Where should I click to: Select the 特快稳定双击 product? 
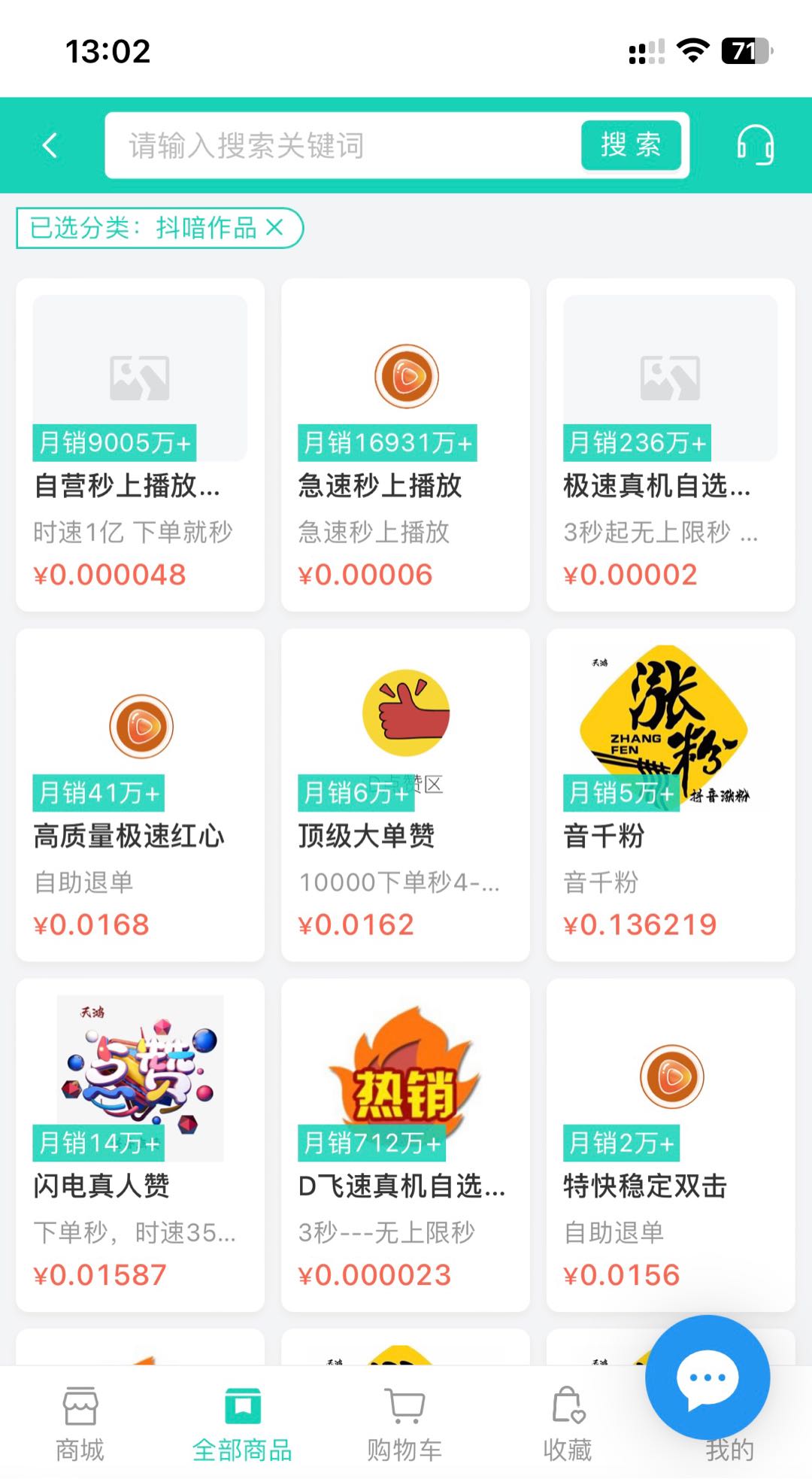point(671,1145)
